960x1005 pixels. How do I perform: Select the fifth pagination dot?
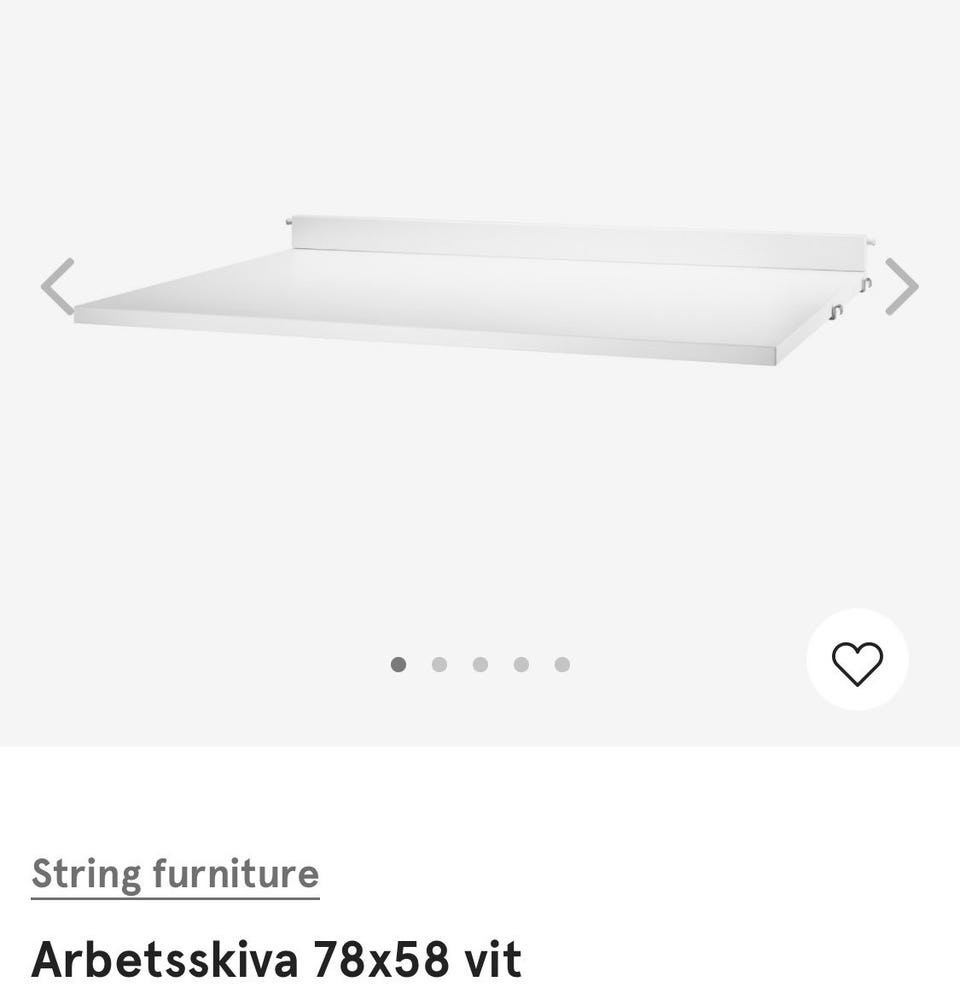561,662
